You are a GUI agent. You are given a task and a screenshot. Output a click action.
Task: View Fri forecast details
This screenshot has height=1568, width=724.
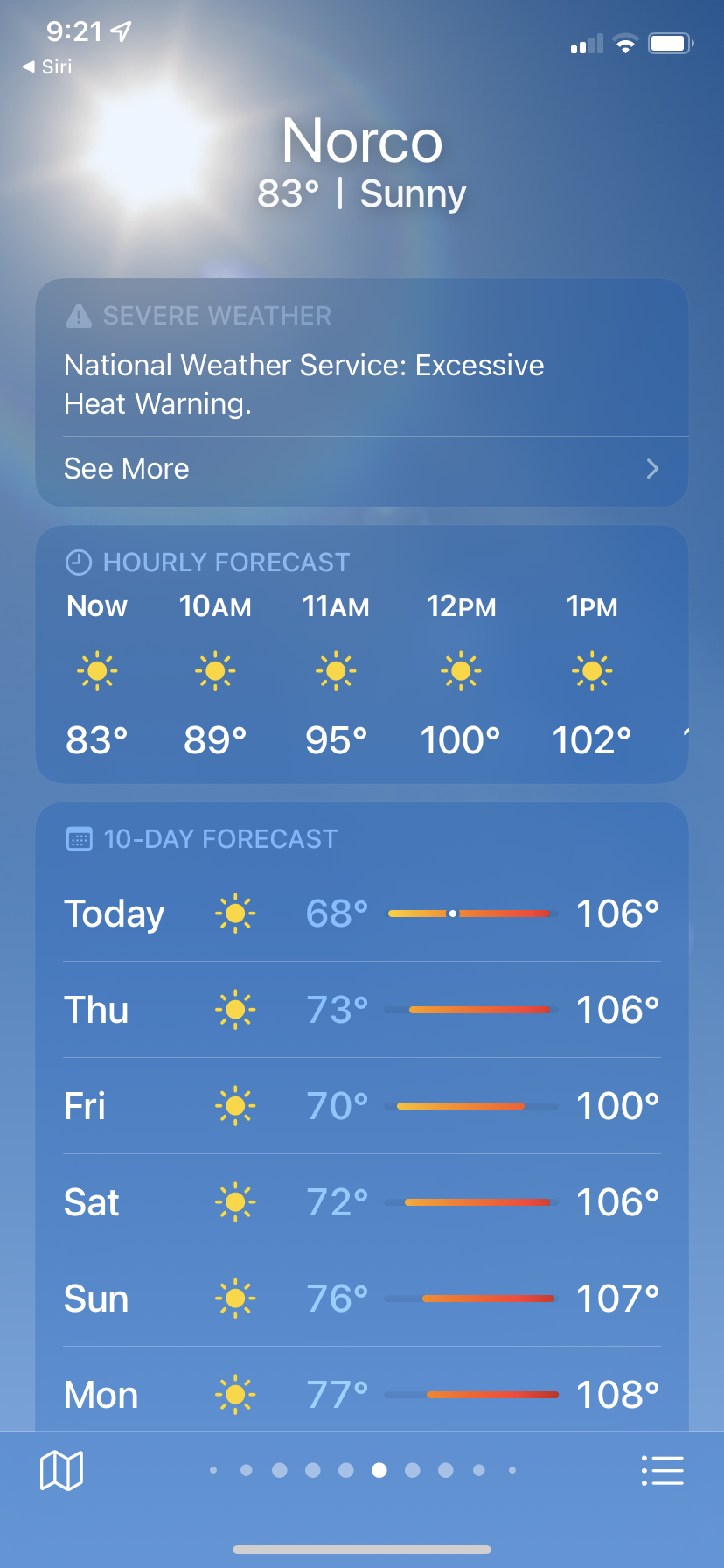click(361, 1106)
